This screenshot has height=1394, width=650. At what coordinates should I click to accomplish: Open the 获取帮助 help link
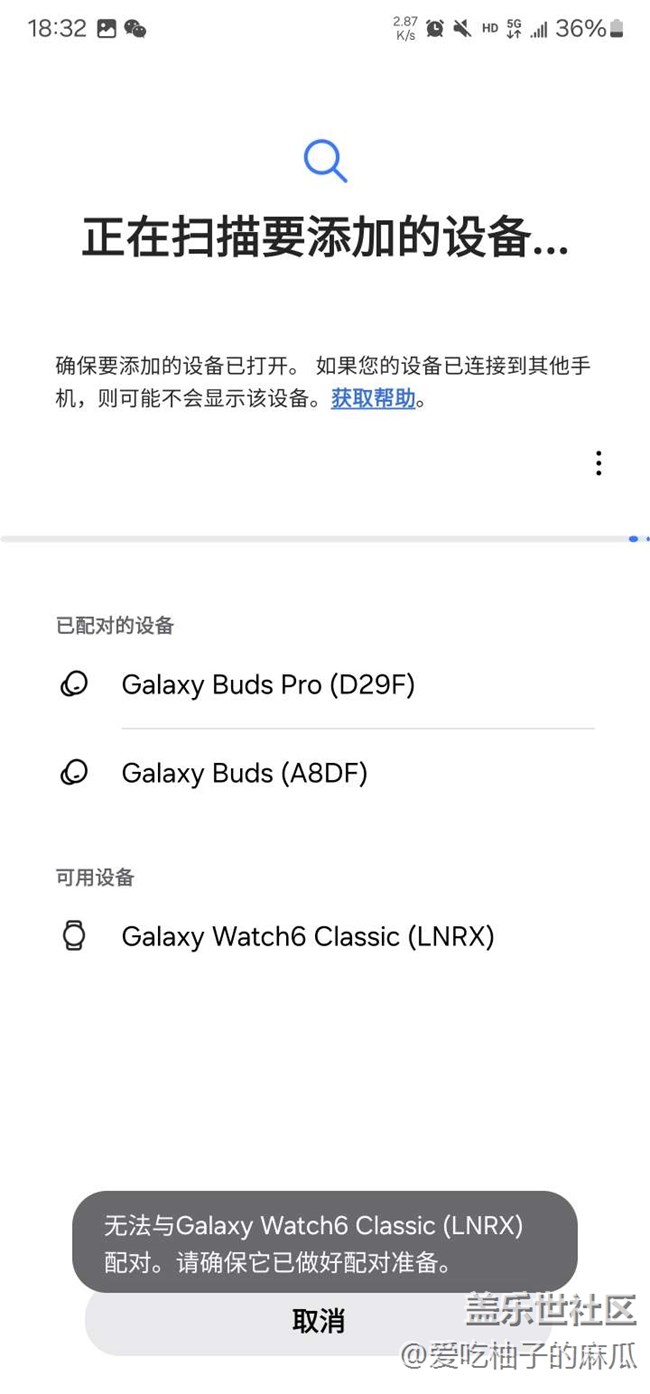373,399
